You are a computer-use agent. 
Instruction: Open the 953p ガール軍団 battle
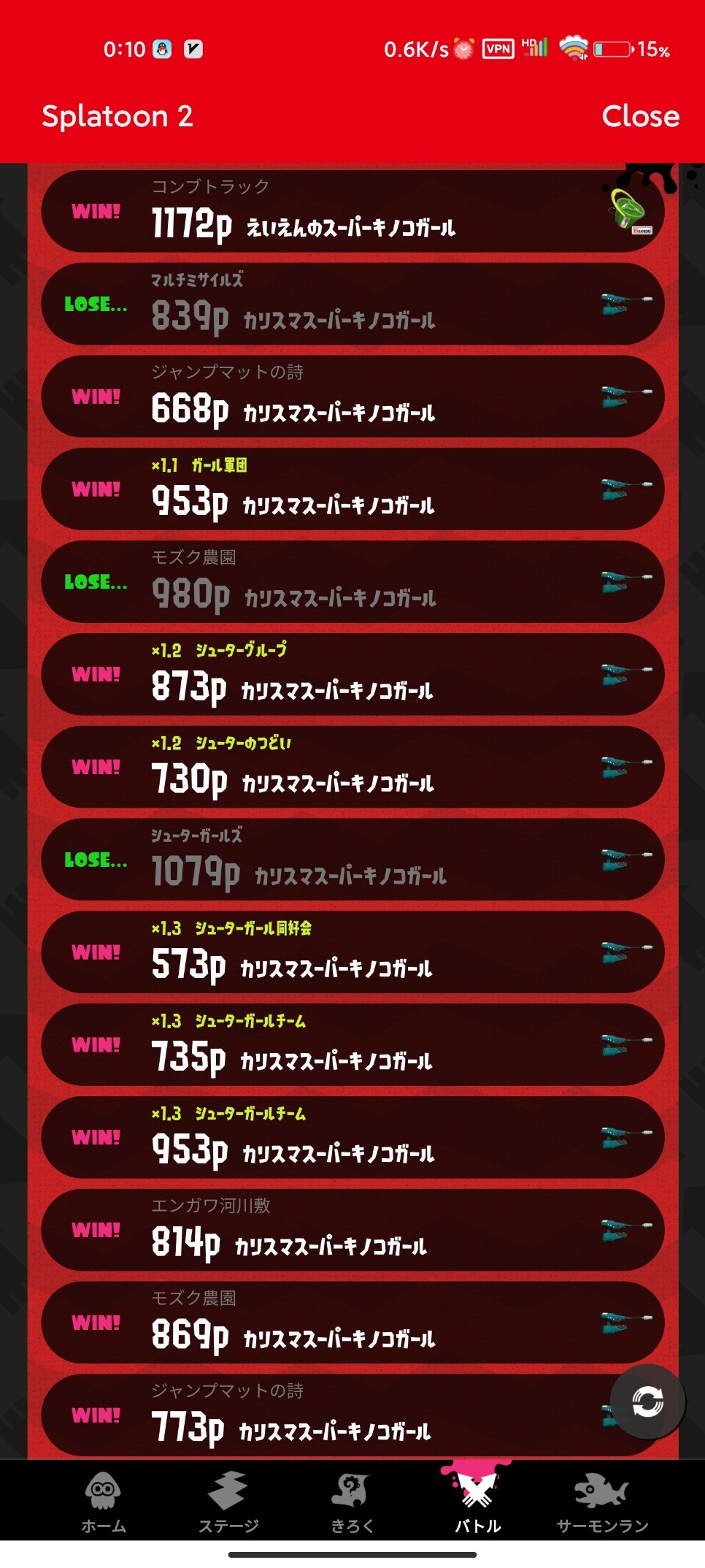(352, 490)
